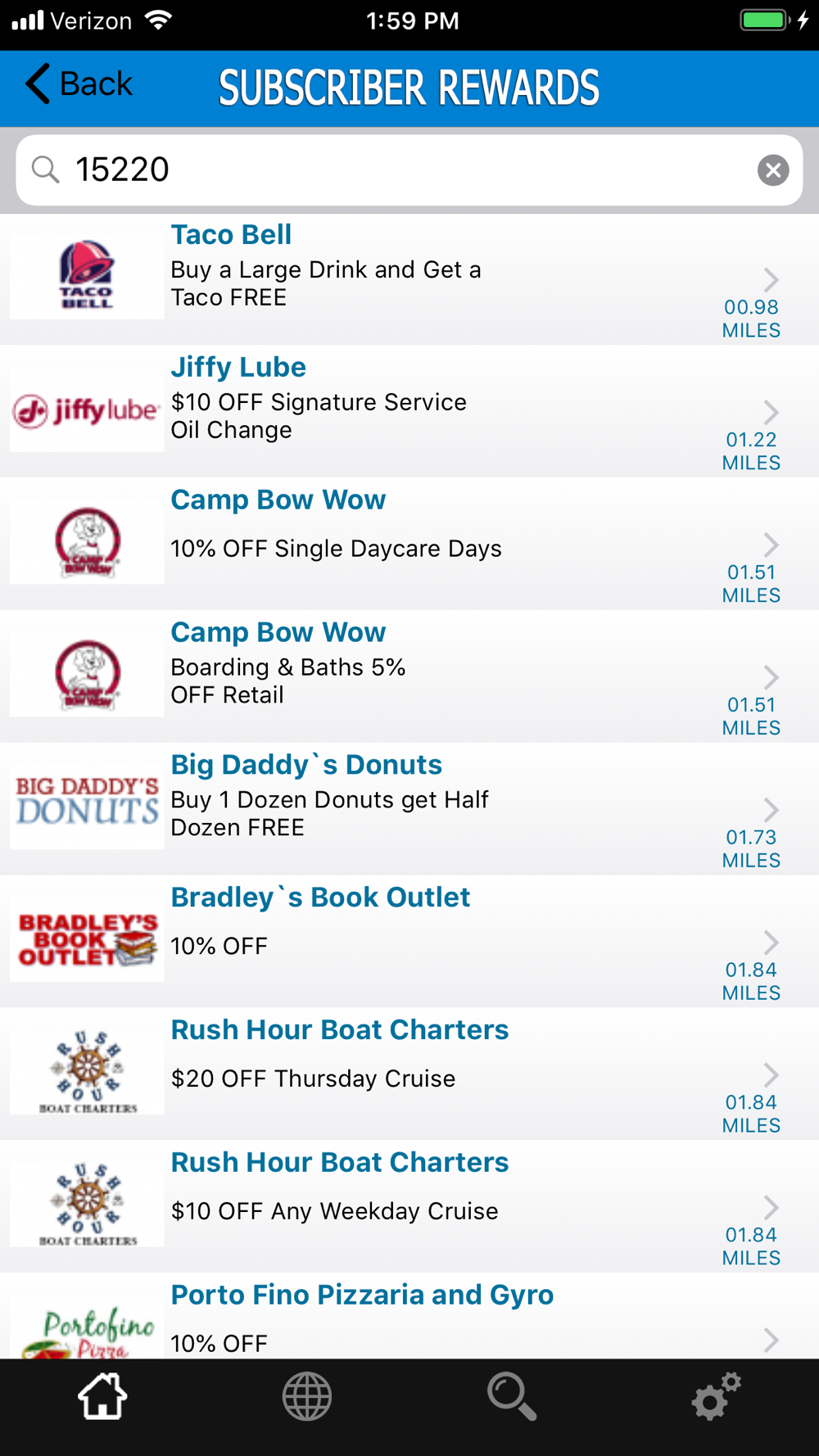Switch to the globe tab

pos(307,1396)
